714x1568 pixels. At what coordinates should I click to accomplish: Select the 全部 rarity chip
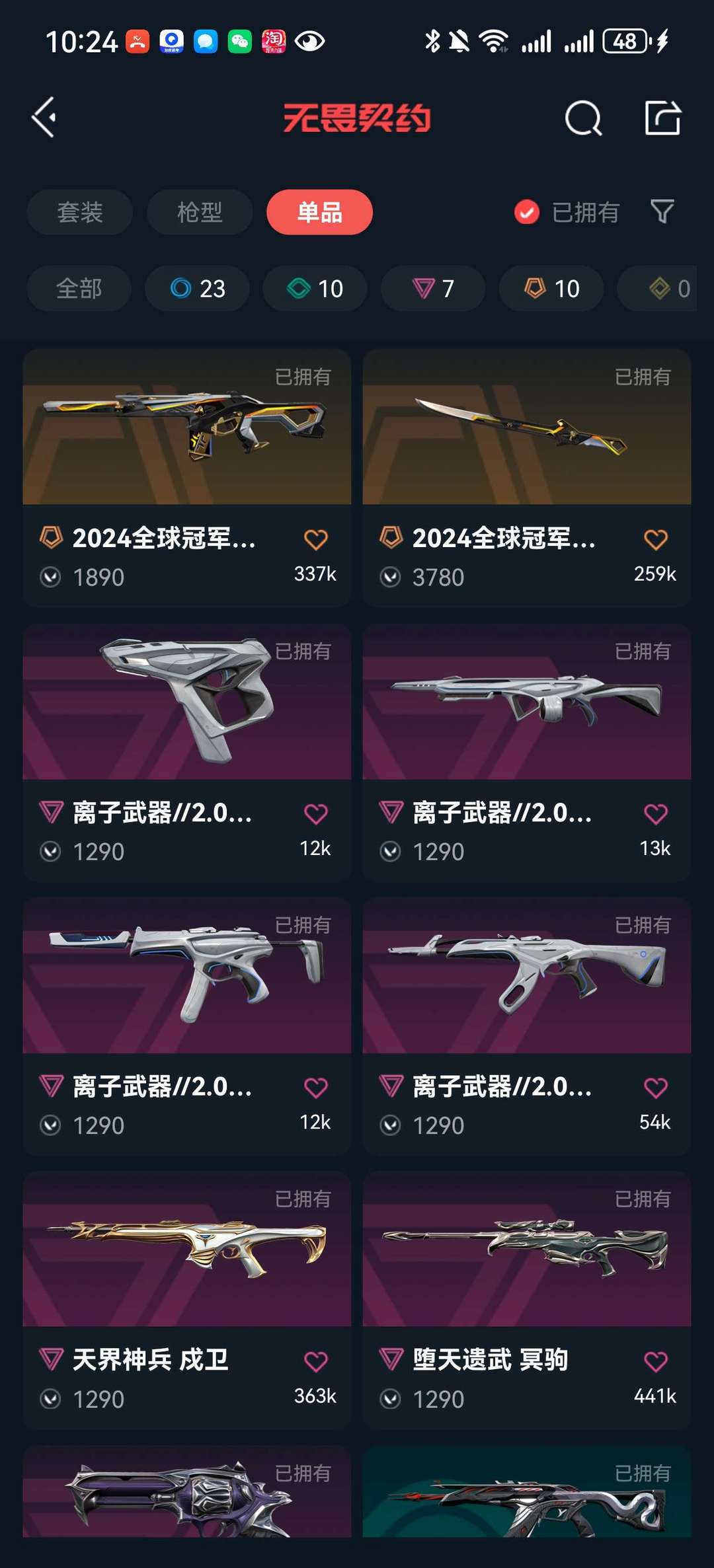79,289
